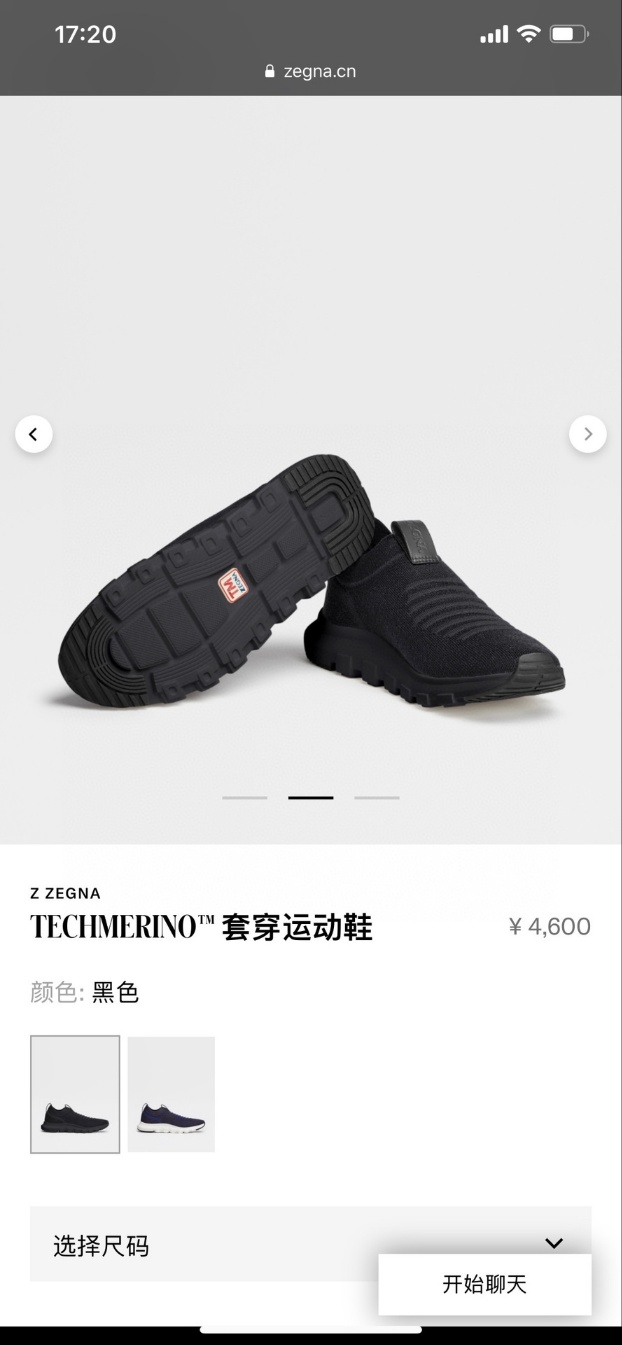The image size is (622, 1345).
Task: Jump to the third image indicator
Action: pos(377,797)
